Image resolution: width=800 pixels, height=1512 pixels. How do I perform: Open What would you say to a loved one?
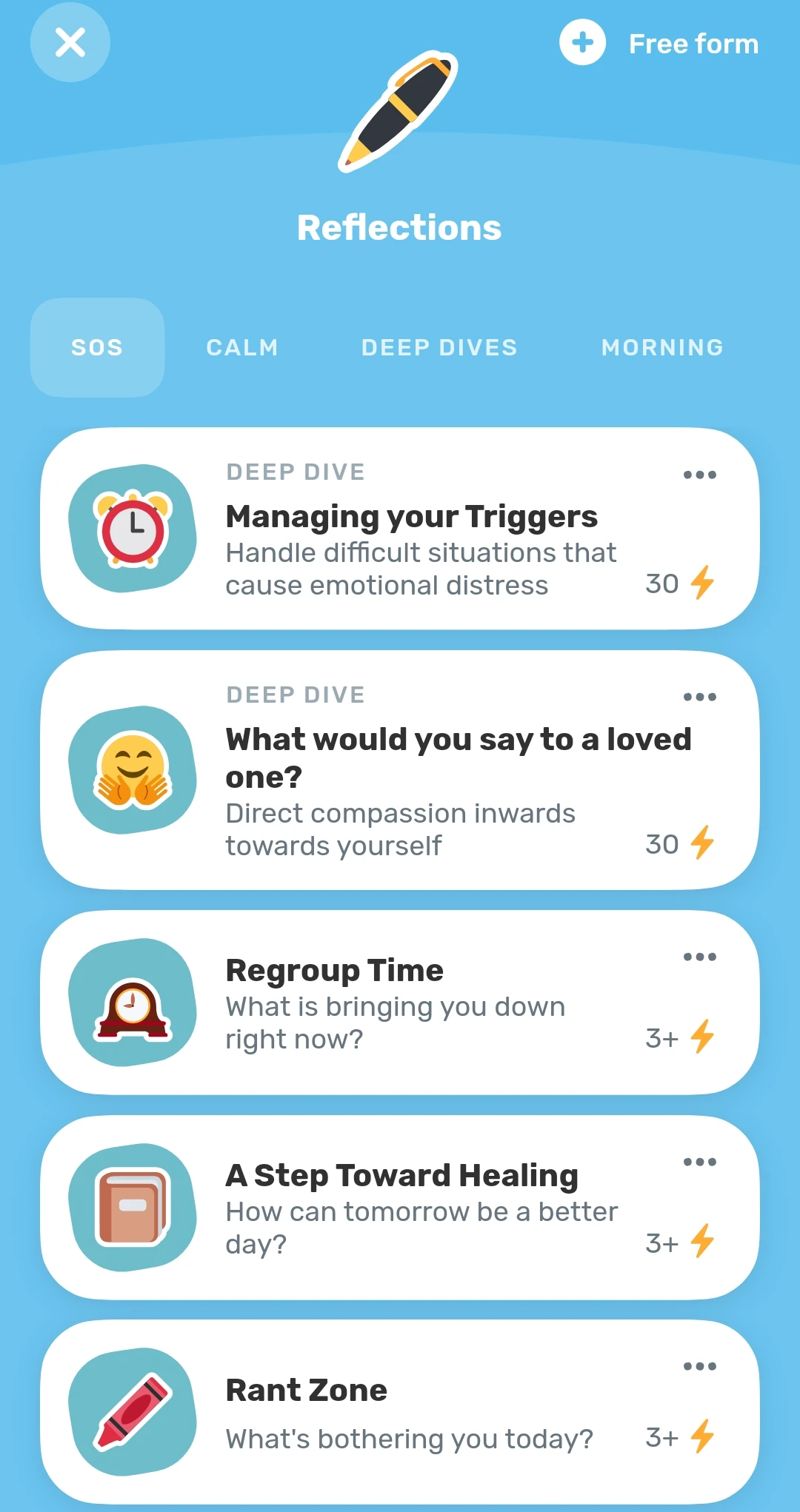coord(400,770)
